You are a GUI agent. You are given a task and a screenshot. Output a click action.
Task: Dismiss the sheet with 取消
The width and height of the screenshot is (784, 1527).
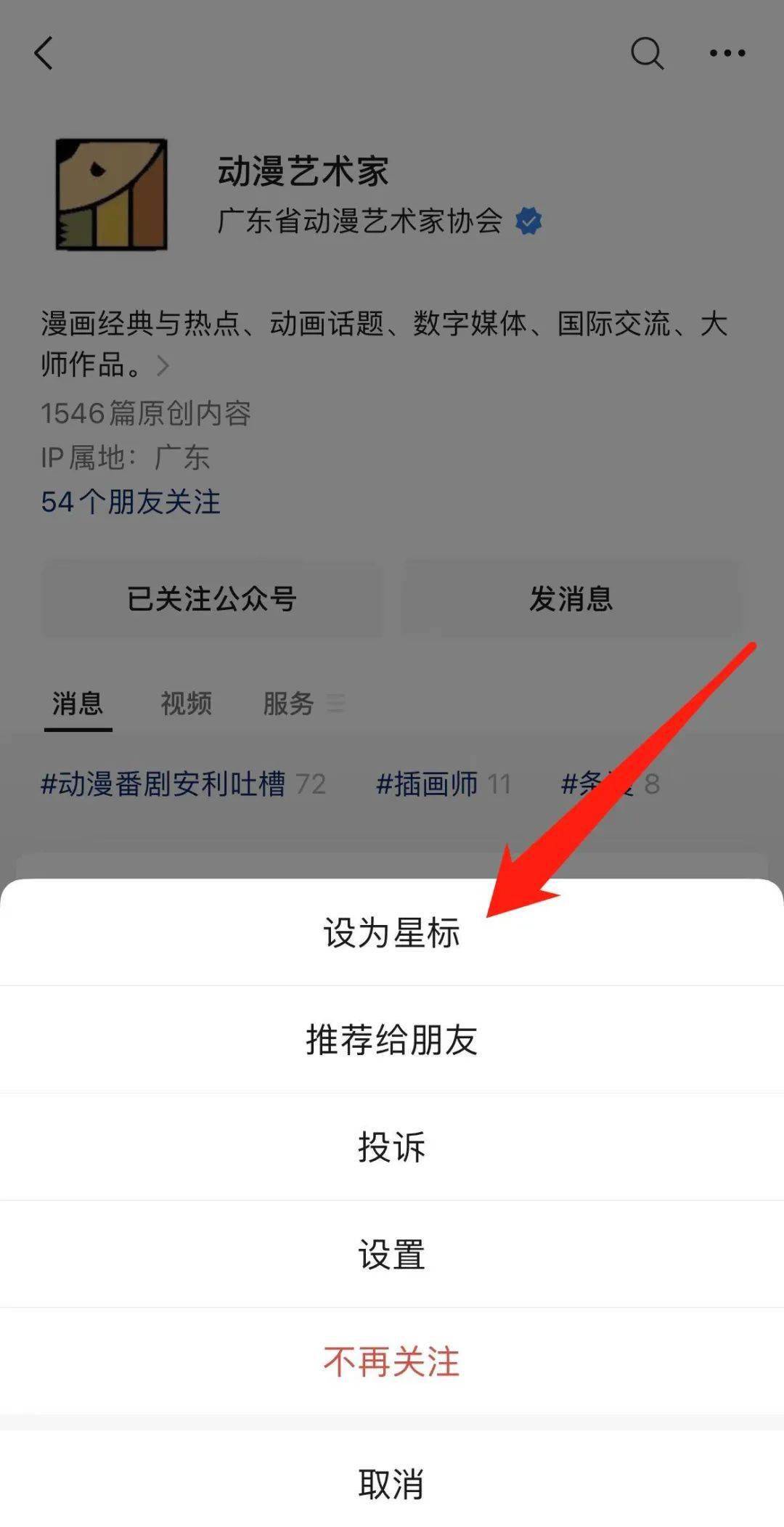391,1483
